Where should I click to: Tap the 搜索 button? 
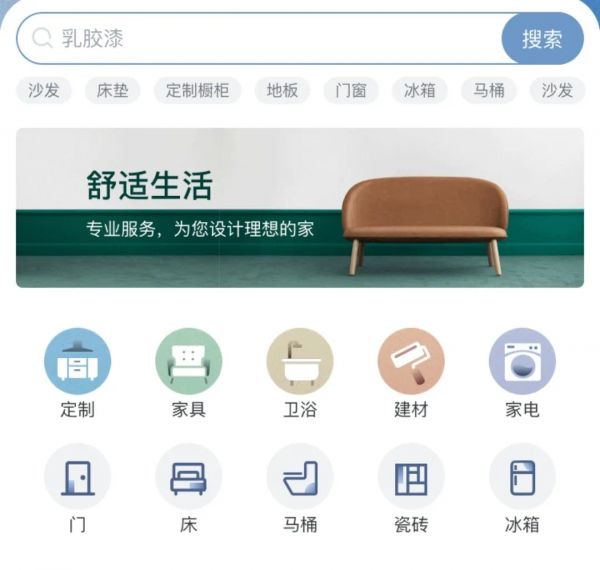(x=541, y=39)
